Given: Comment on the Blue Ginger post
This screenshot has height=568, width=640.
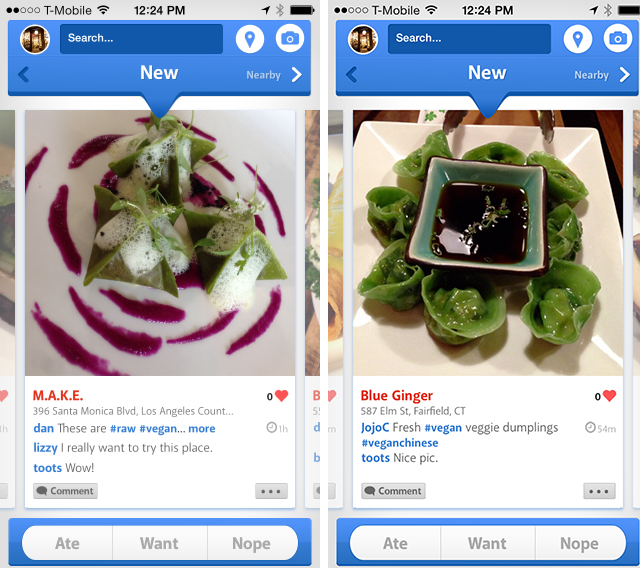Looking at the screenshot, I should click(x=393, y=491).
